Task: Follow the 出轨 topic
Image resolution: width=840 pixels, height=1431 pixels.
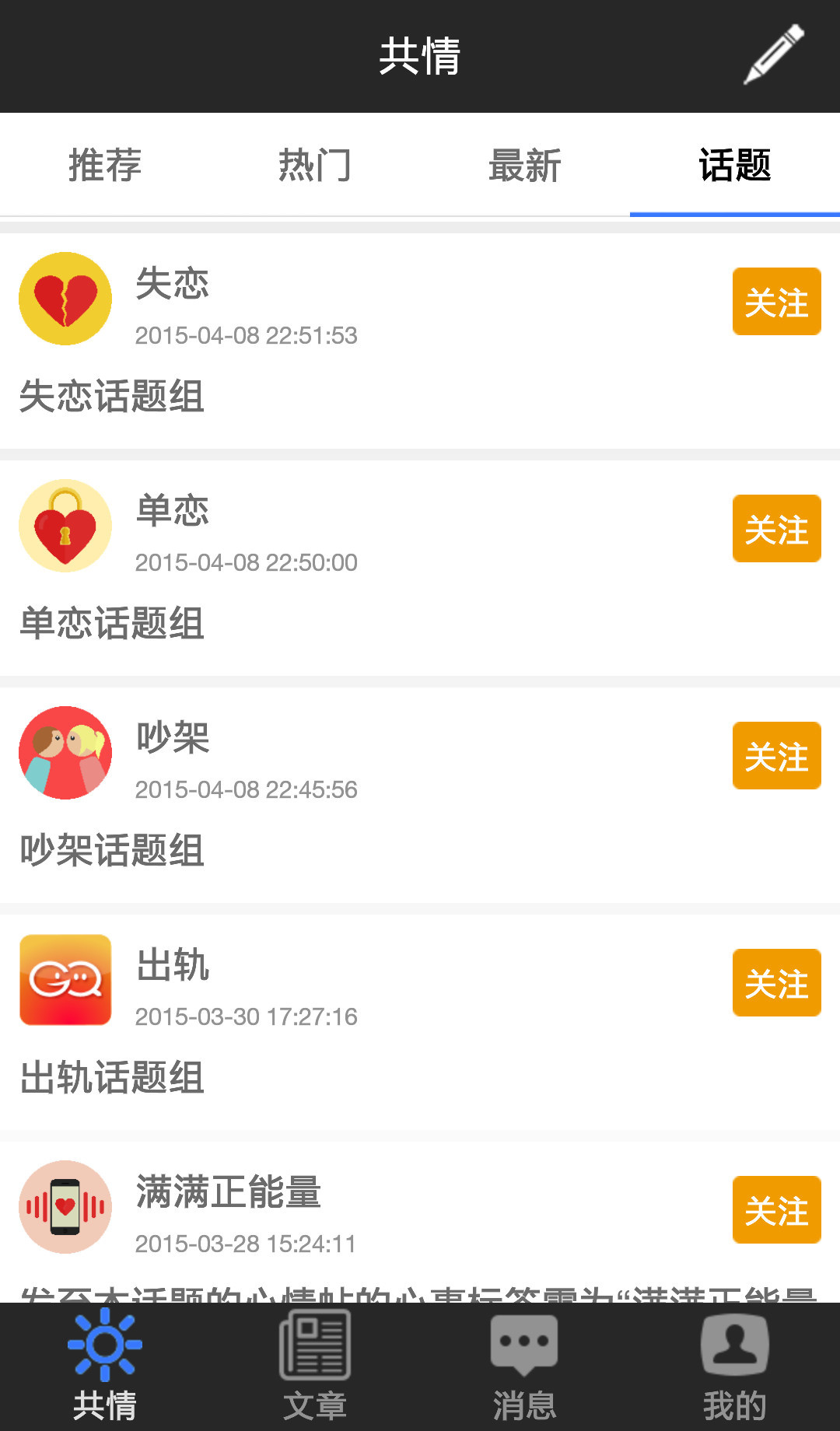Action: 776,983
